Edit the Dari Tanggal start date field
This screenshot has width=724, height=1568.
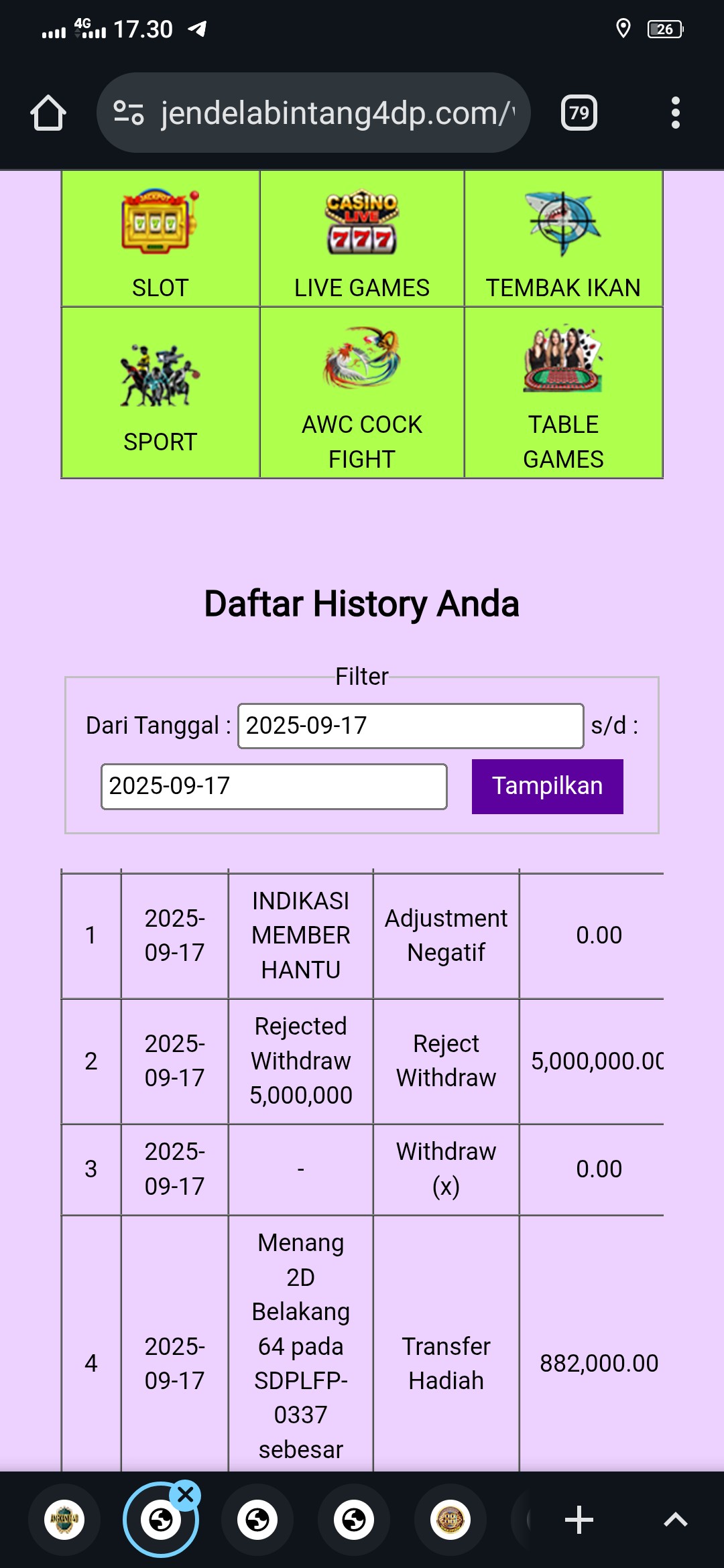click(410, 726)
